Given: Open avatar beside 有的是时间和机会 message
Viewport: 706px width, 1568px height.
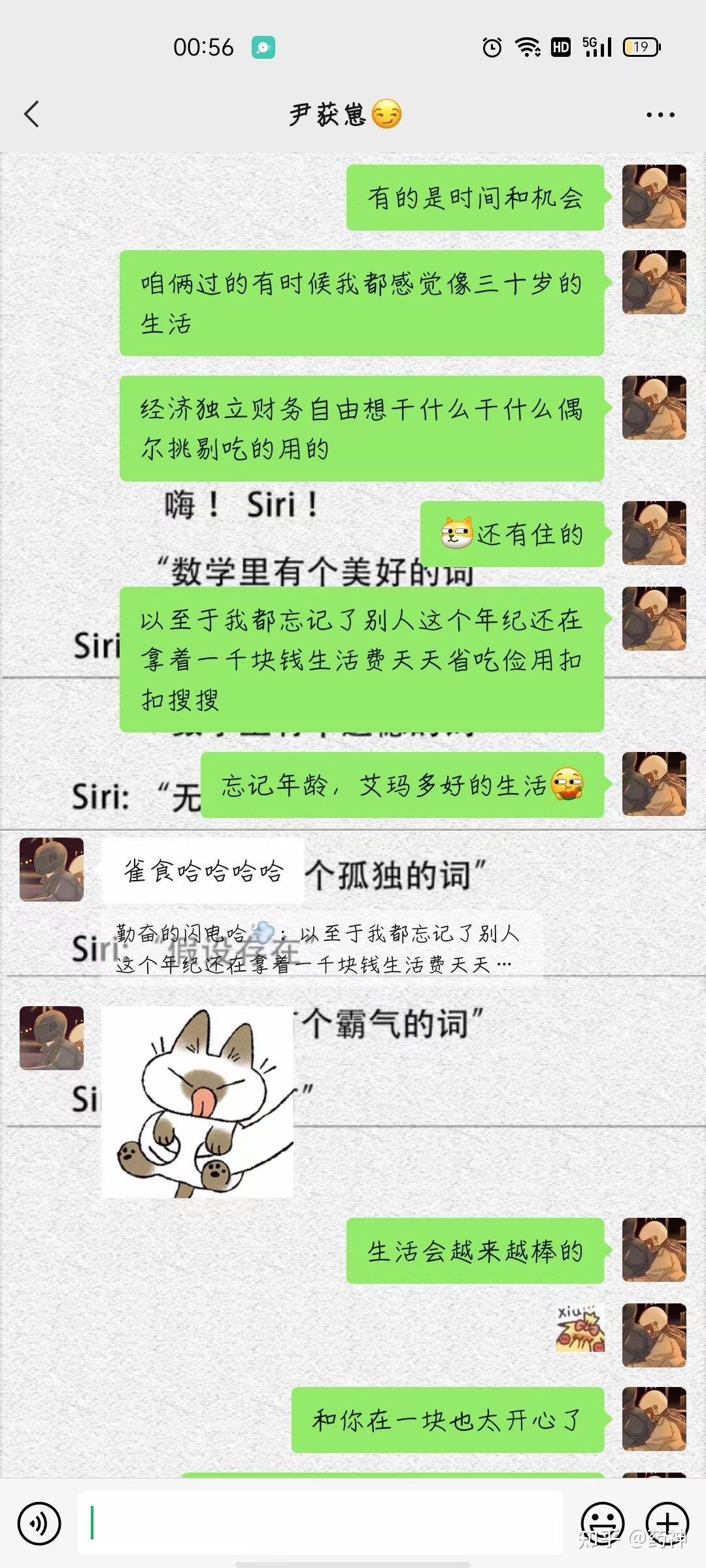Looking at the screenshot, I should [654, 197].
